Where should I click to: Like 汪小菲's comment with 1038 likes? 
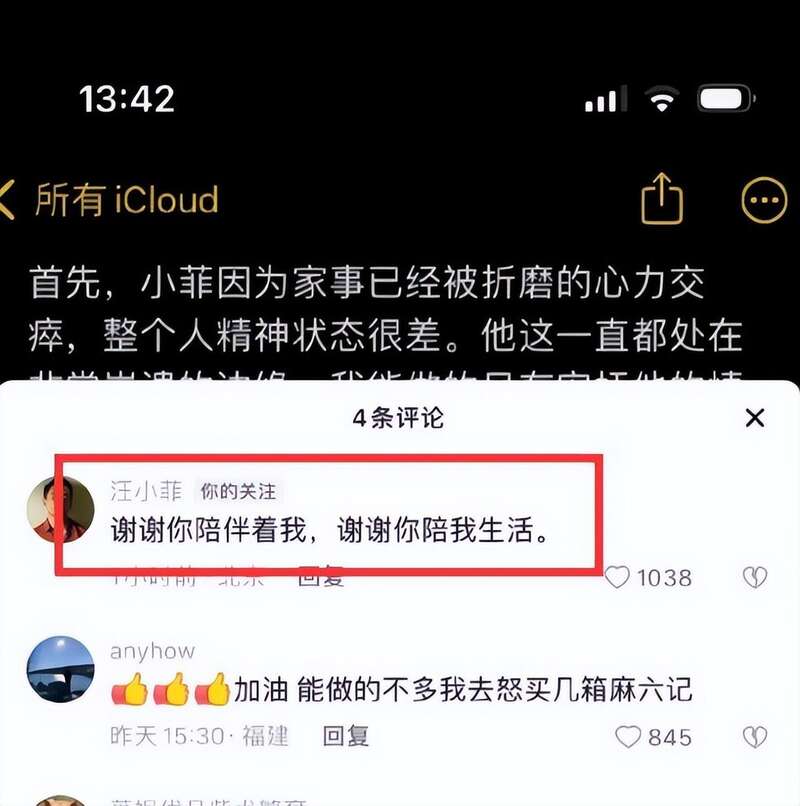click(619, 577)
